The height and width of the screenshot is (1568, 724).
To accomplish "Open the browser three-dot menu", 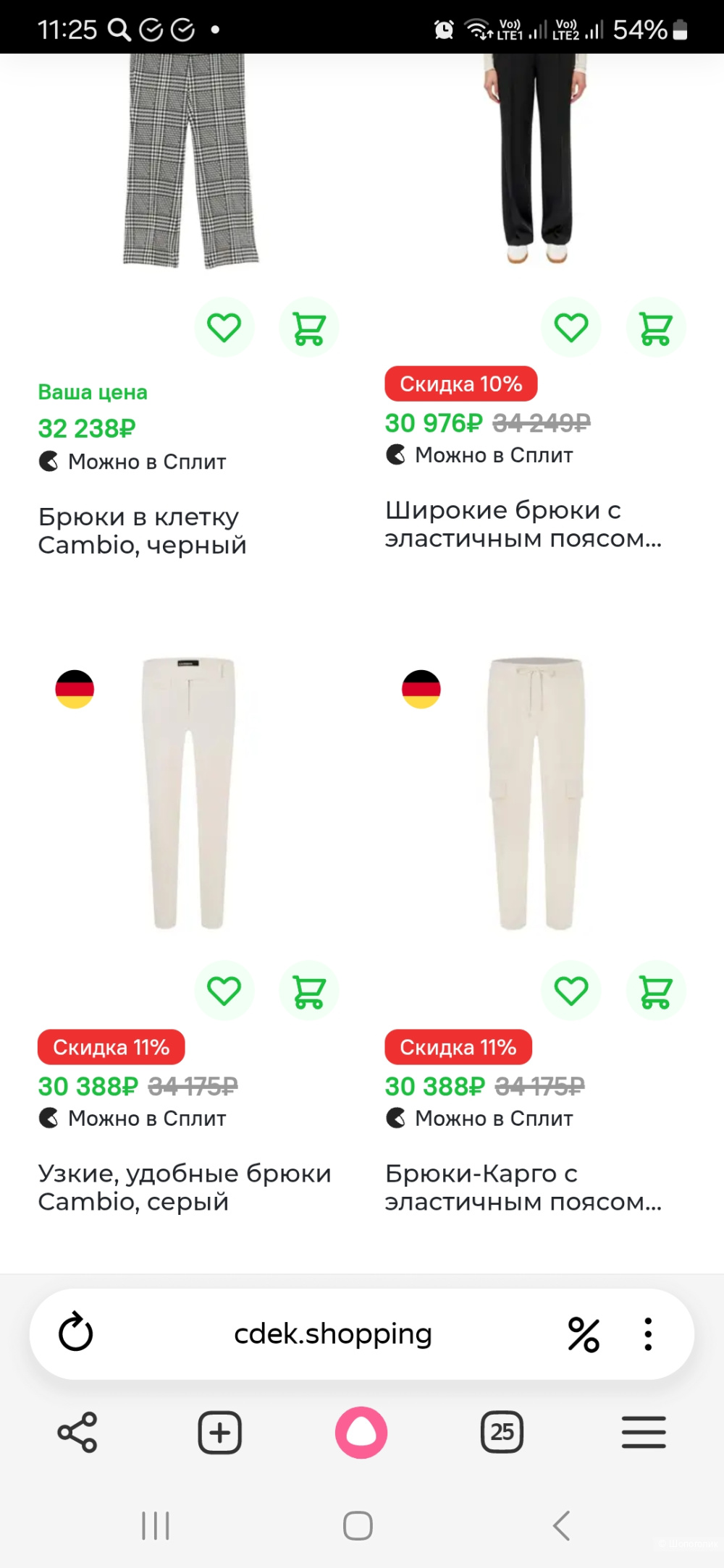I will coord(648,1335).
